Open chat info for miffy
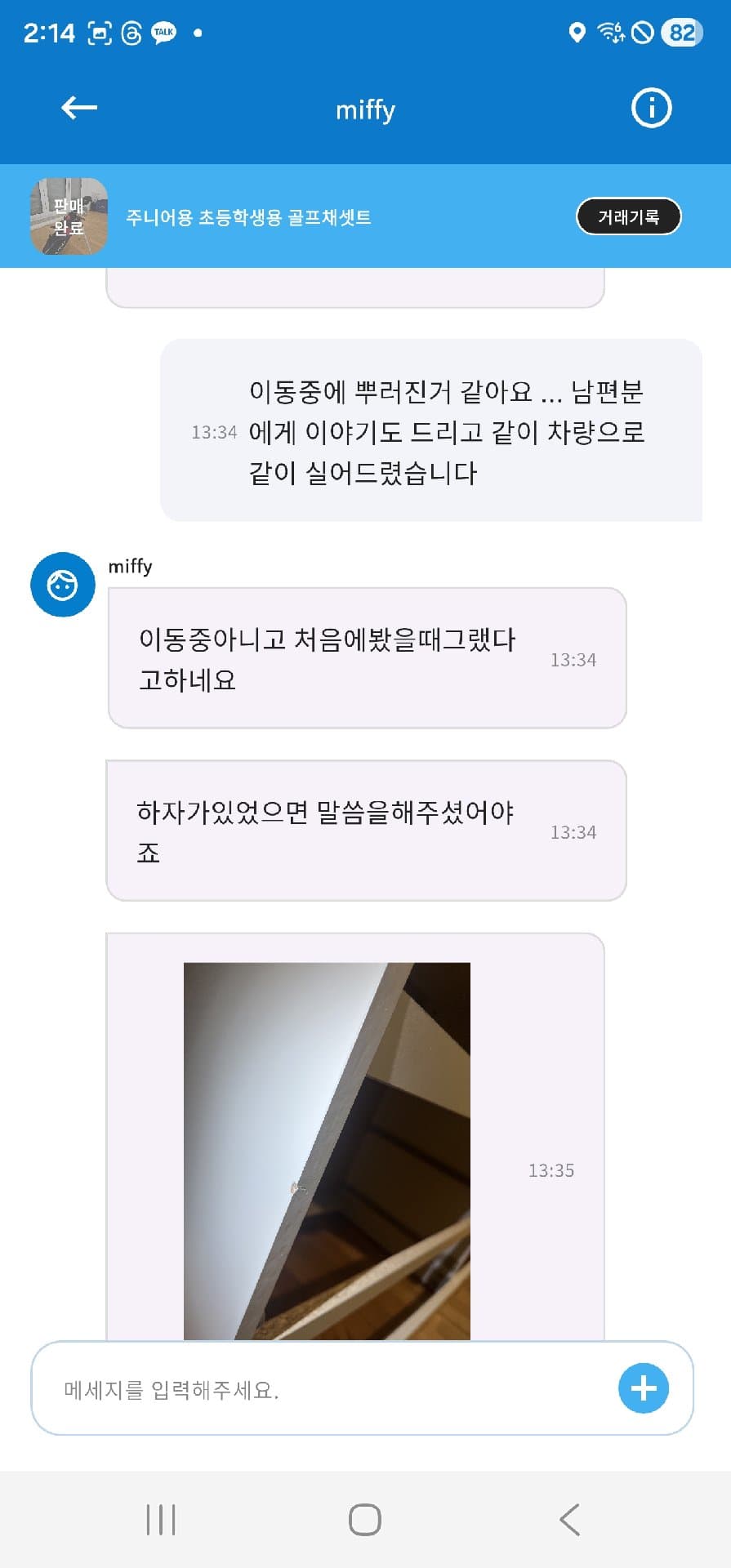 (651, 108)
